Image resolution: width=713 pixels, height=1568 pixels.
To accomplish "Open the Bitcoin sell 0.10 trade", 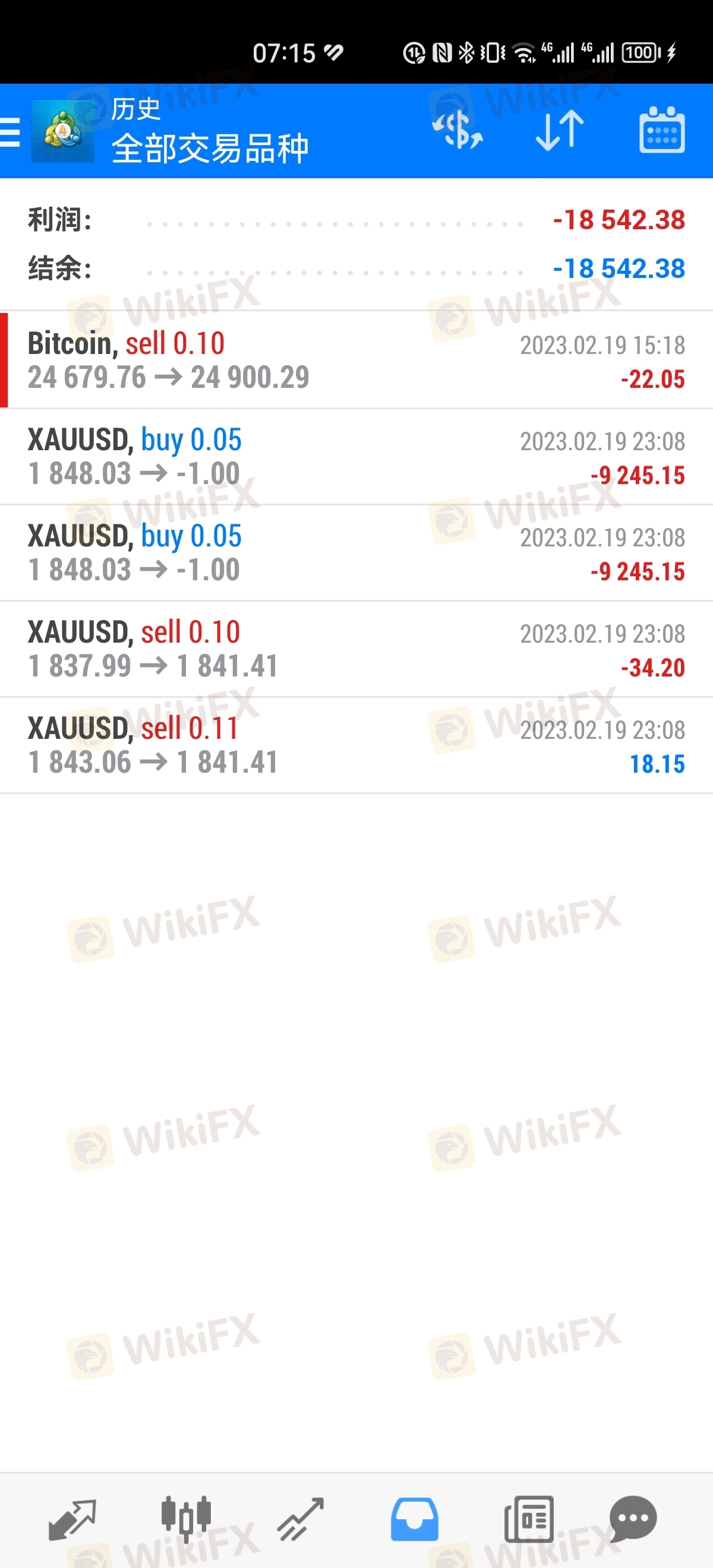I will tap(356, 361).
